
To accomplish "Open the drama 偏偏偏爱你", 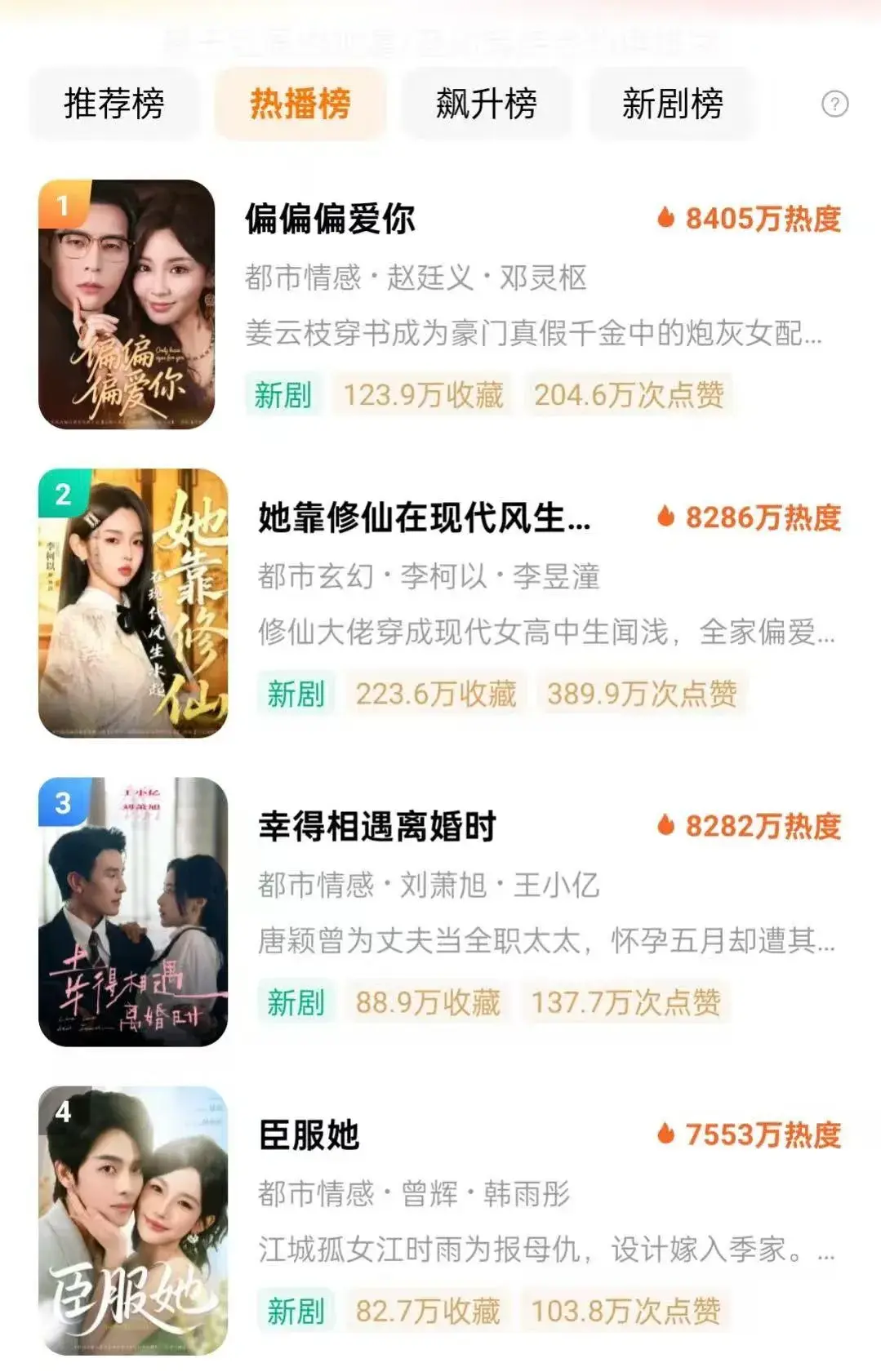I will click(331, 219).
